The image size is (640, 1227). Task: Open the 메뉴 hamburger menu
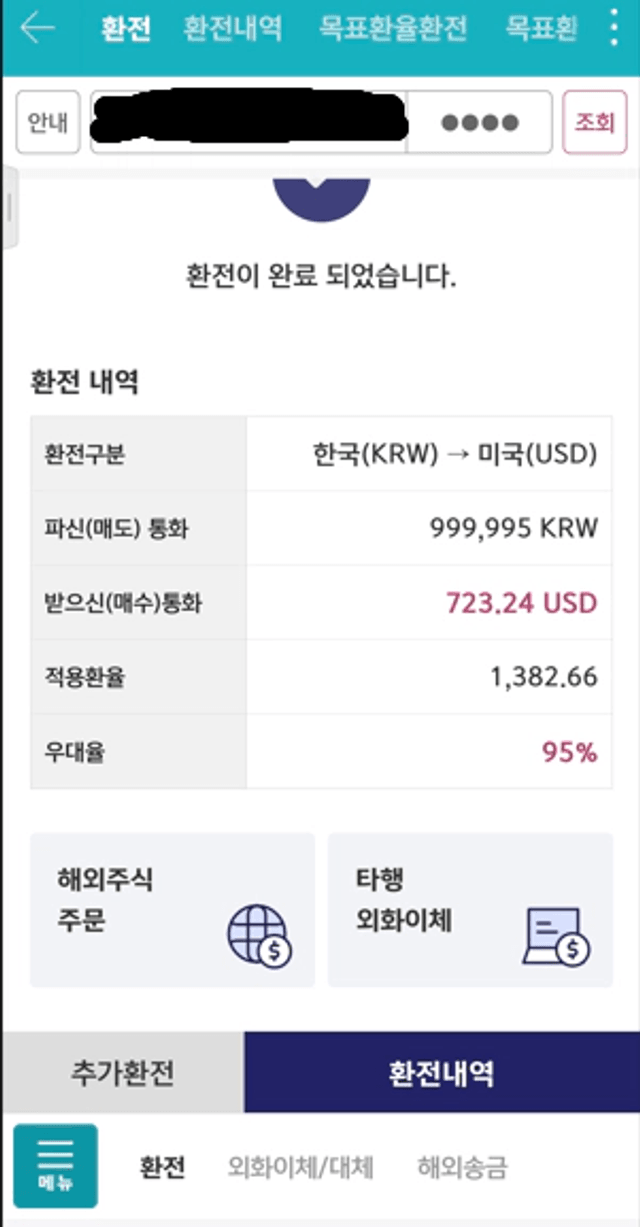pos(56,1166)
